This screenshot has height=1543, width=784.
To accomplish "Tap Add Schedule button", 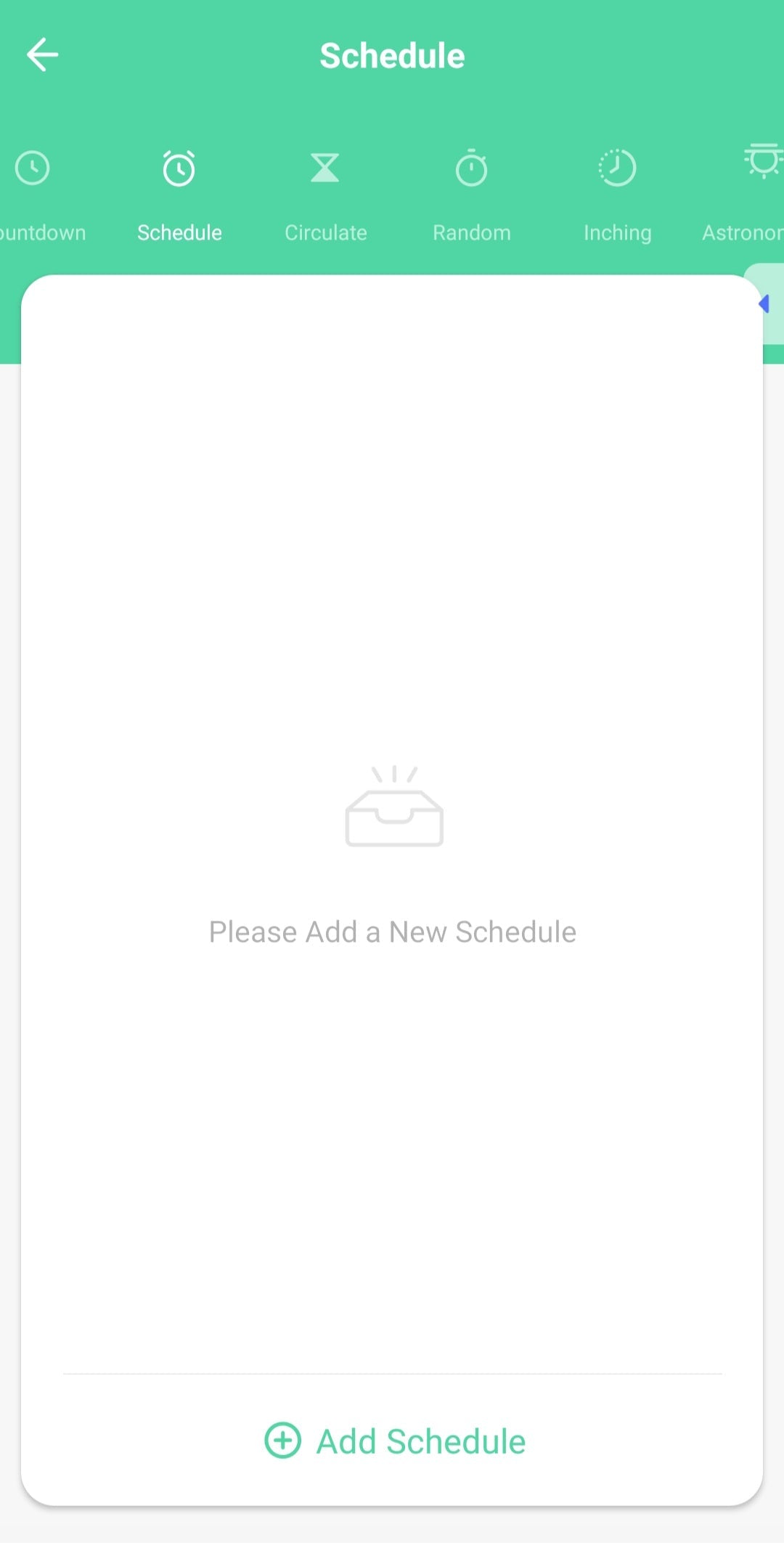I will [x=395, y=1441].
